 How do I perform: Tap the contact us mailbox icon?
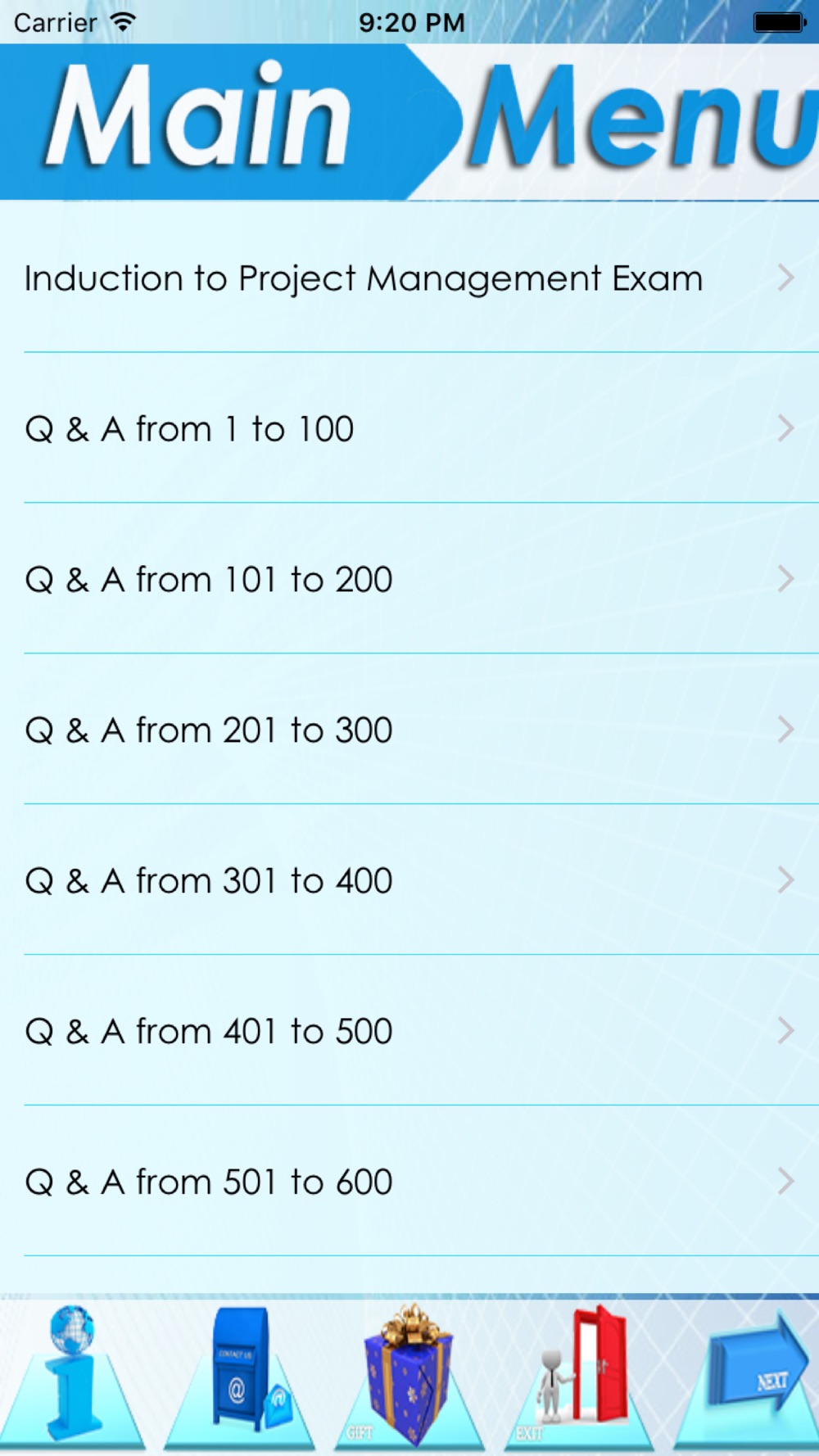[x=241, y=1375]
